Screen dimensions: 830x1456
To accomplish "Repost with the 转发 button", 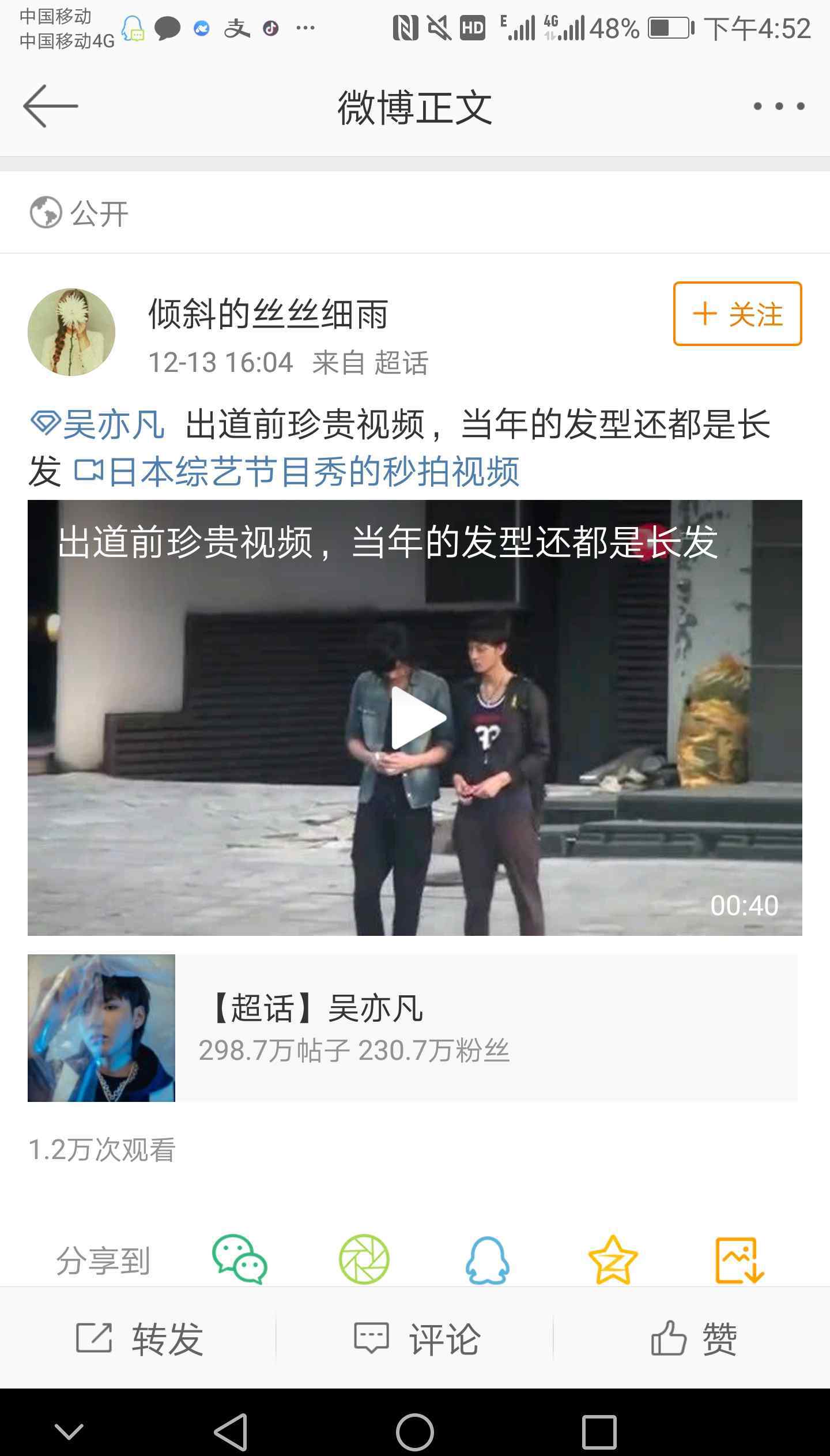I will pyautogui.click(x=138, y=1338).
